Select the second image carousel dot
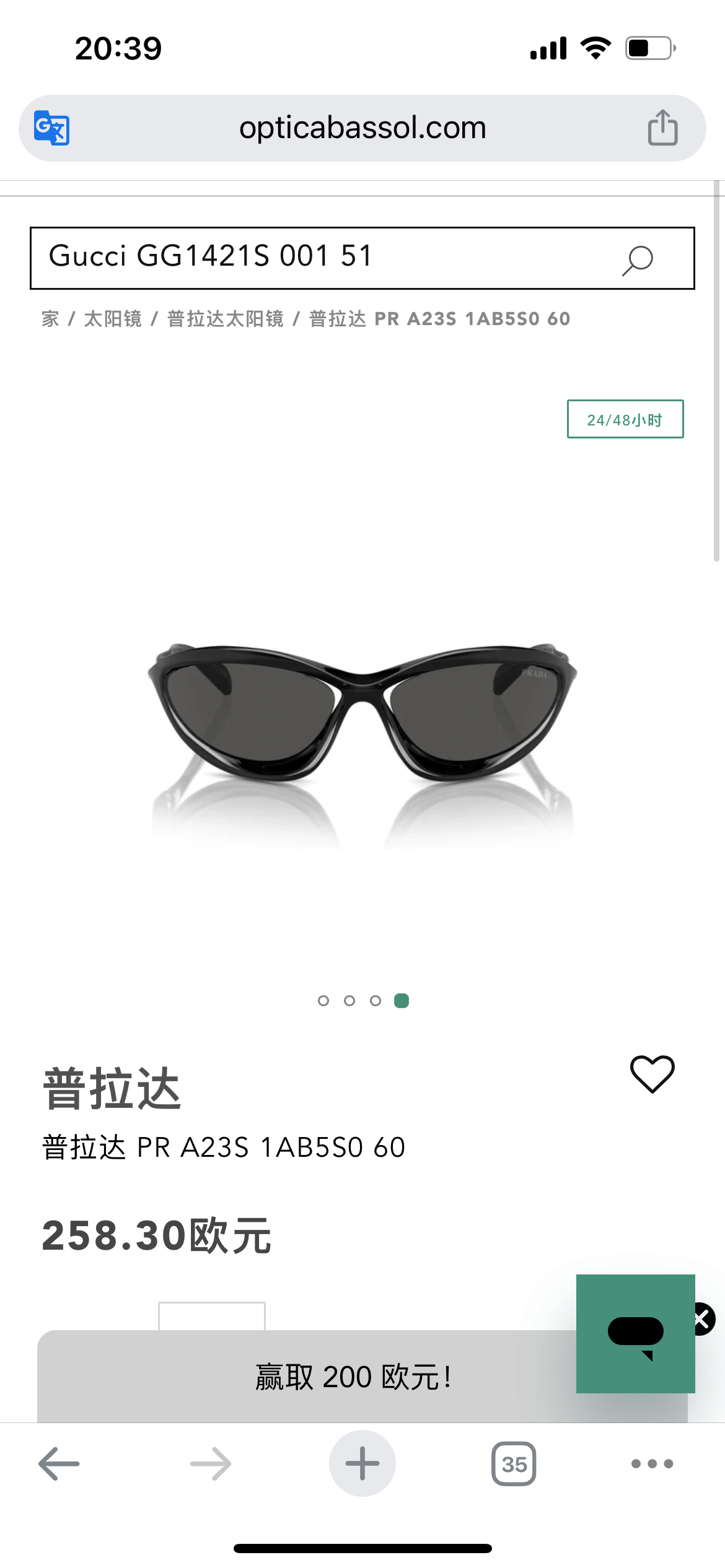725x1568 pixels. [x=349, y=1001]
